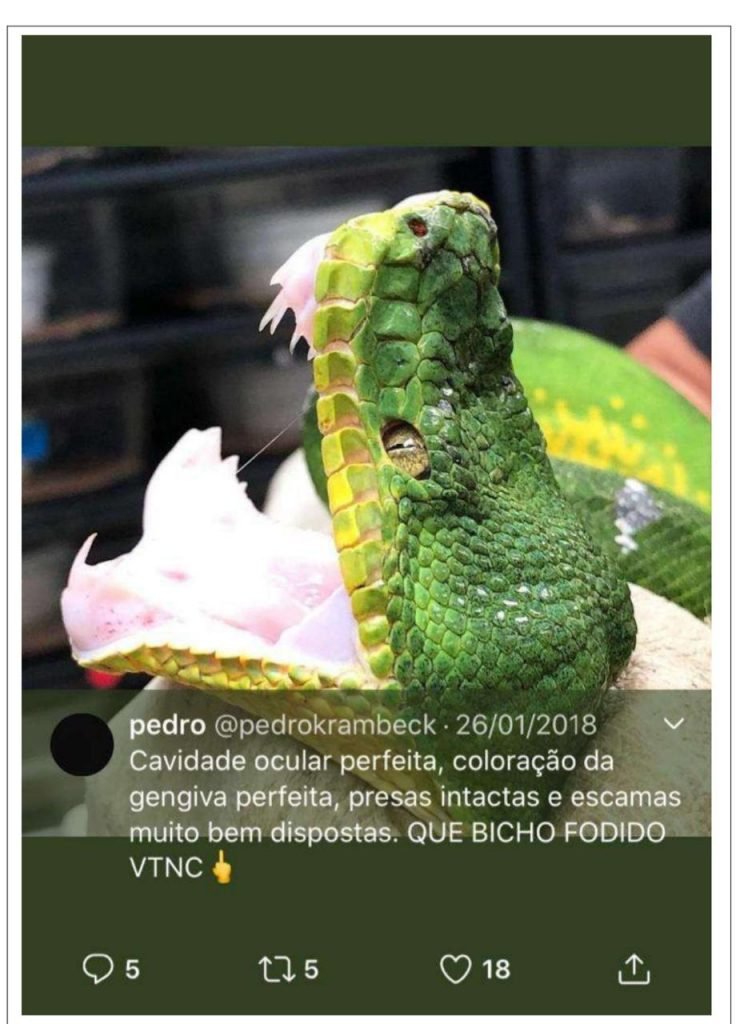
Task: Reply to pedro's tweet
Action: 98,968
